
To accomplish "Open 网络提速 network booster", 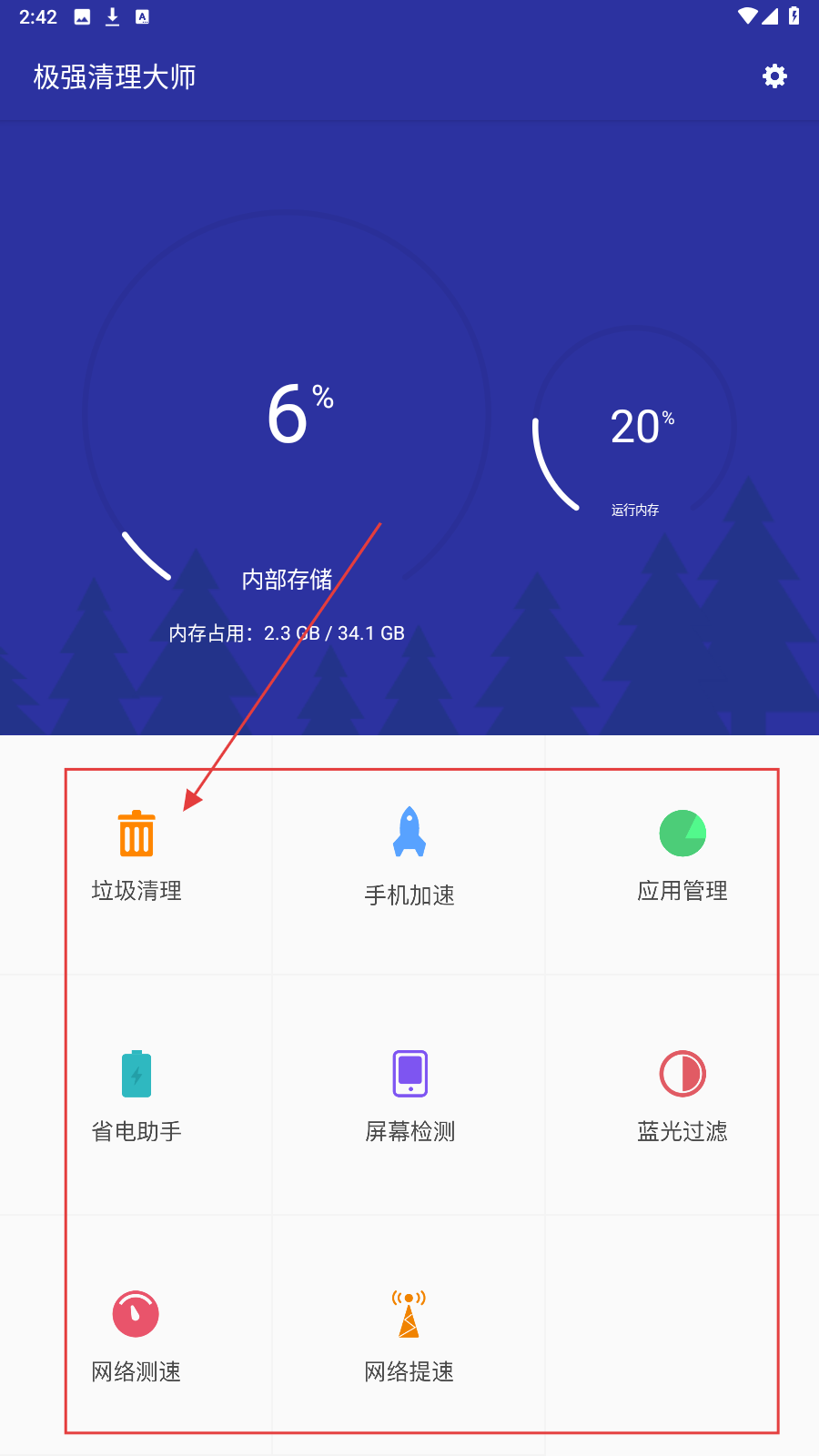I will tap(409, 1334).
